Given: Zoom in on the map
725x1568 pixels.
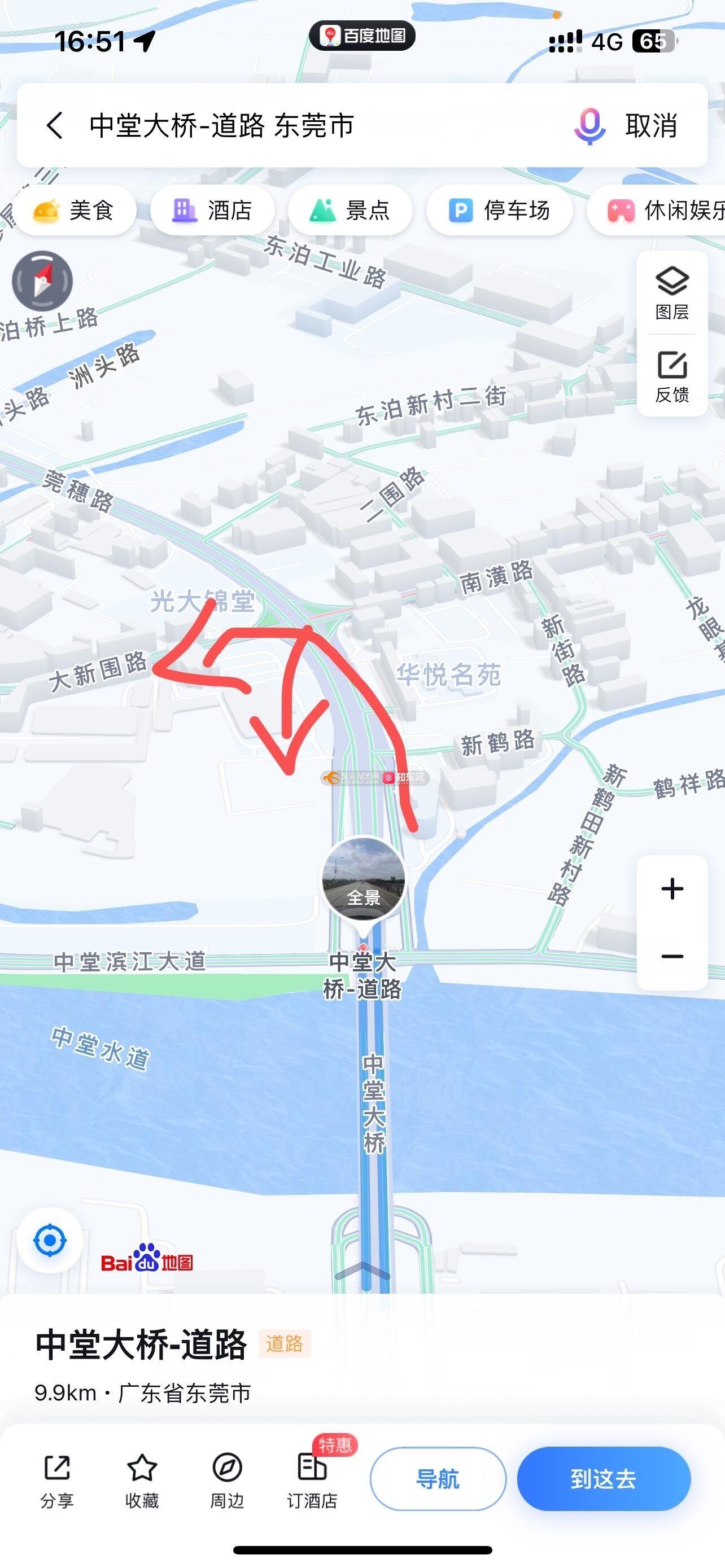Looking at the screenshot, I should 672,888.
